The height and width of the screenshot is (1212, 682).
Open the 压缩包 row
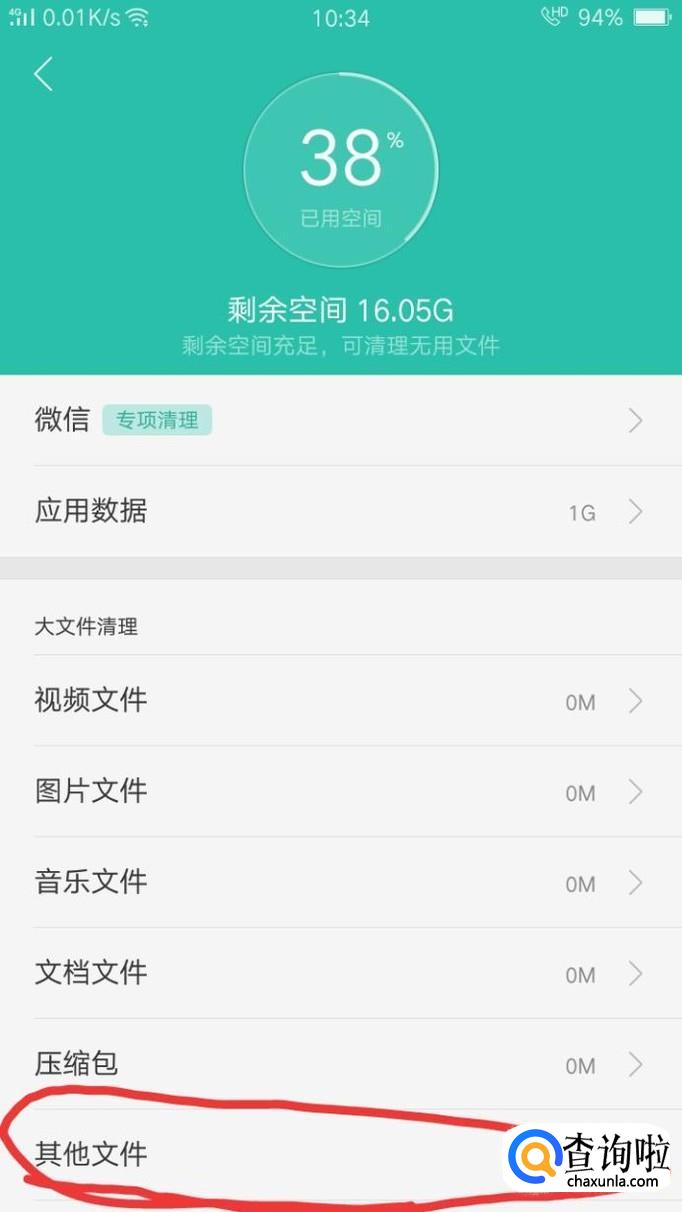point(341,1064)
